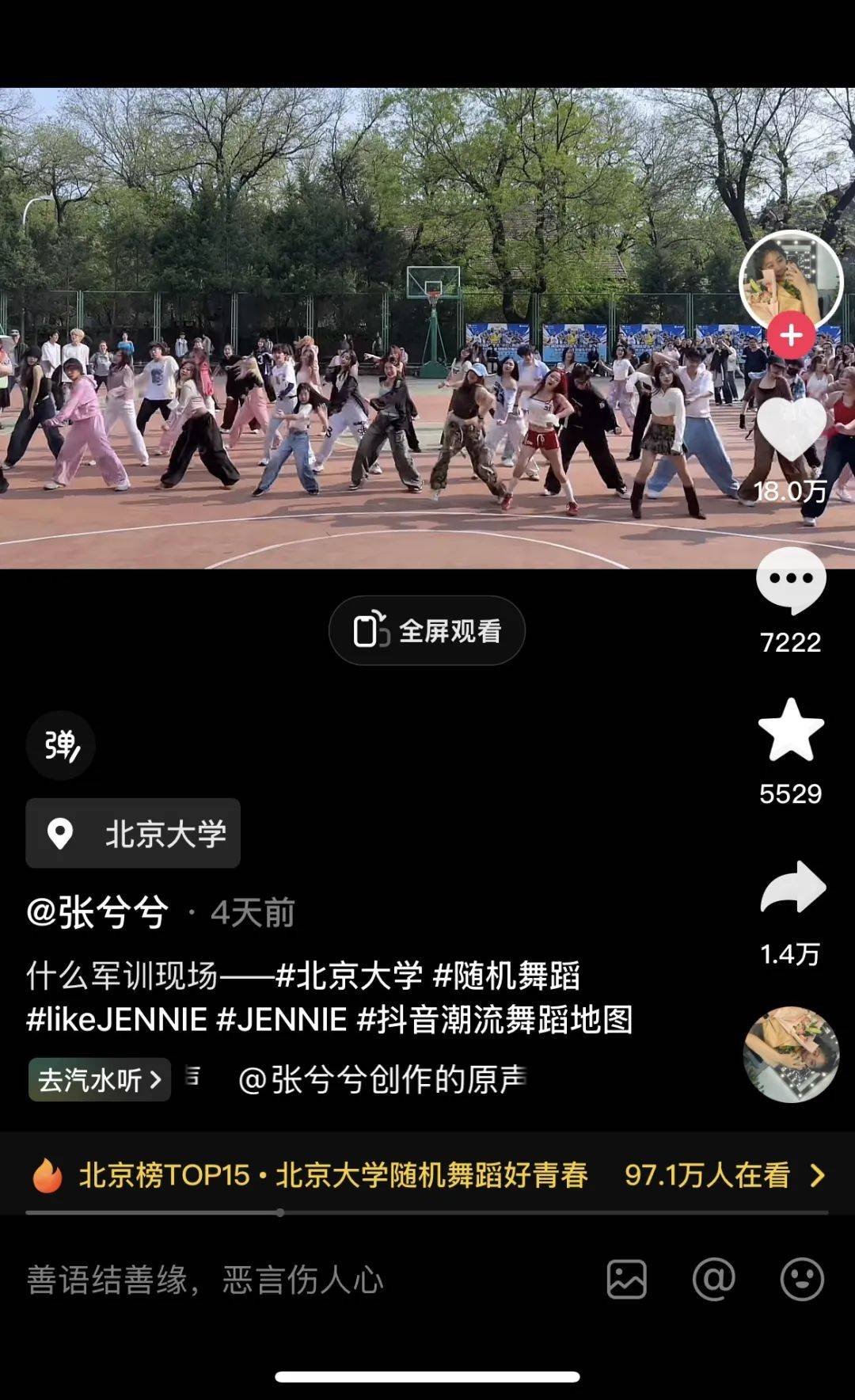Open the #抖音潮流舞蹈地图 hashtag
855x1400 pixels.
tap(495, 1019)
